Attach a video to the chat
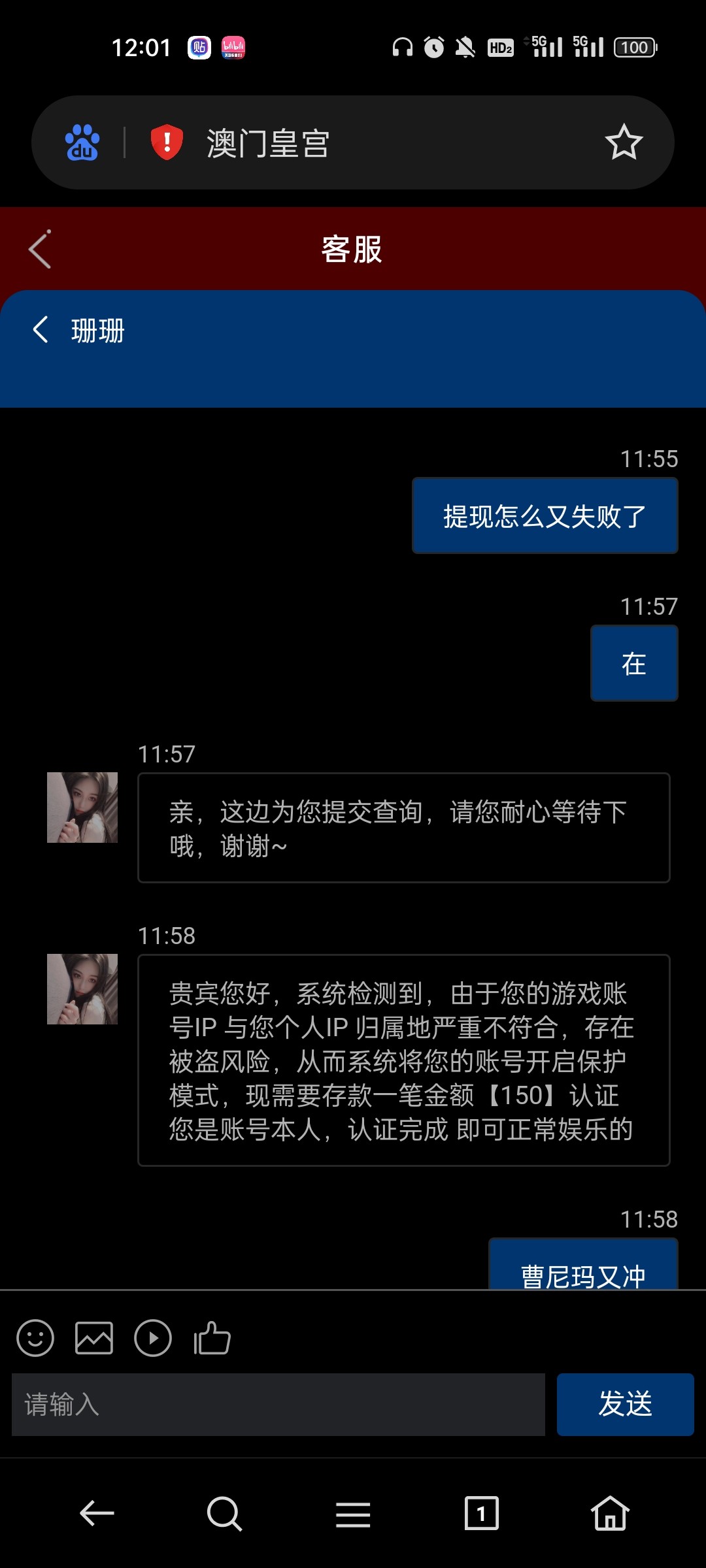 (153, 1339)
